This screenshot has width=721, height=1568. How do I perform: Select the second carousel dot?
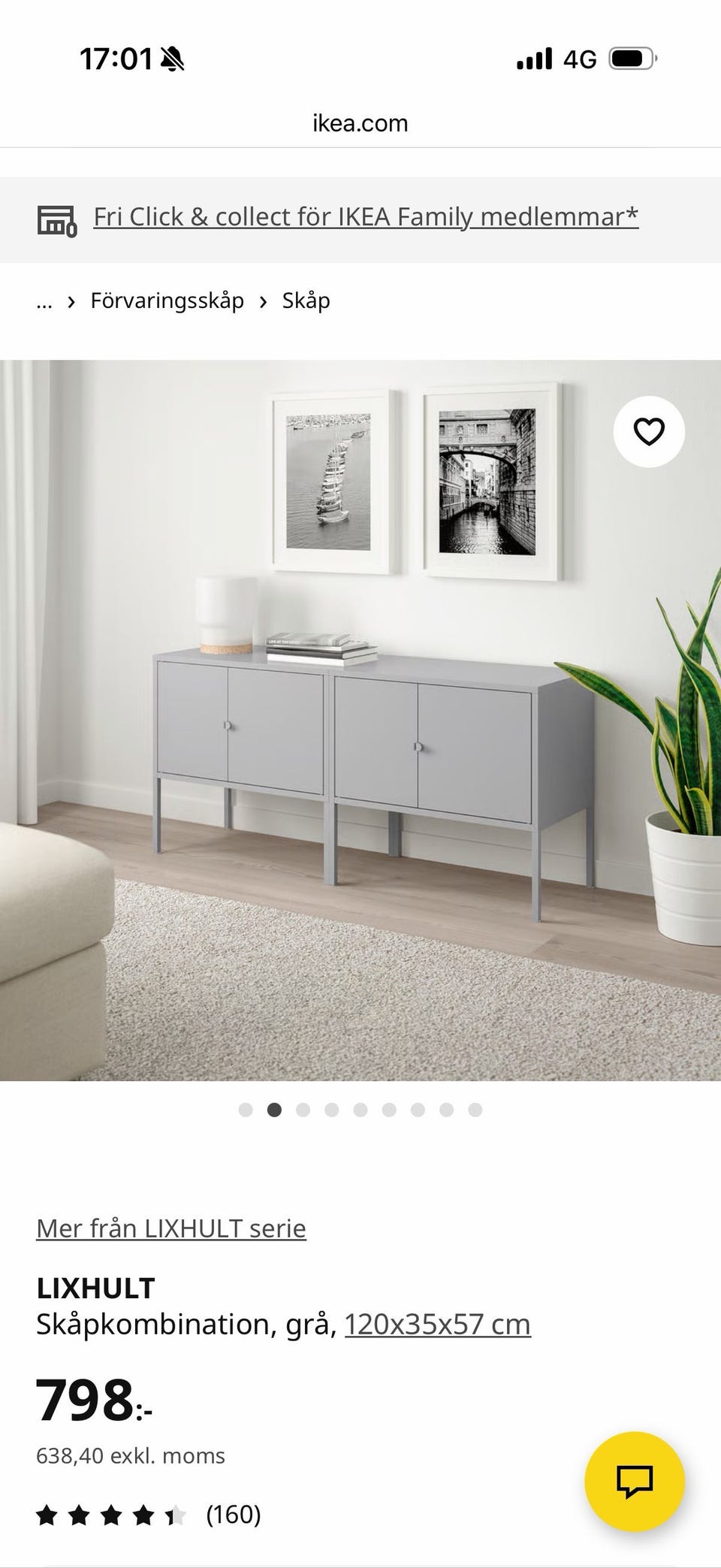[274, 1108]
